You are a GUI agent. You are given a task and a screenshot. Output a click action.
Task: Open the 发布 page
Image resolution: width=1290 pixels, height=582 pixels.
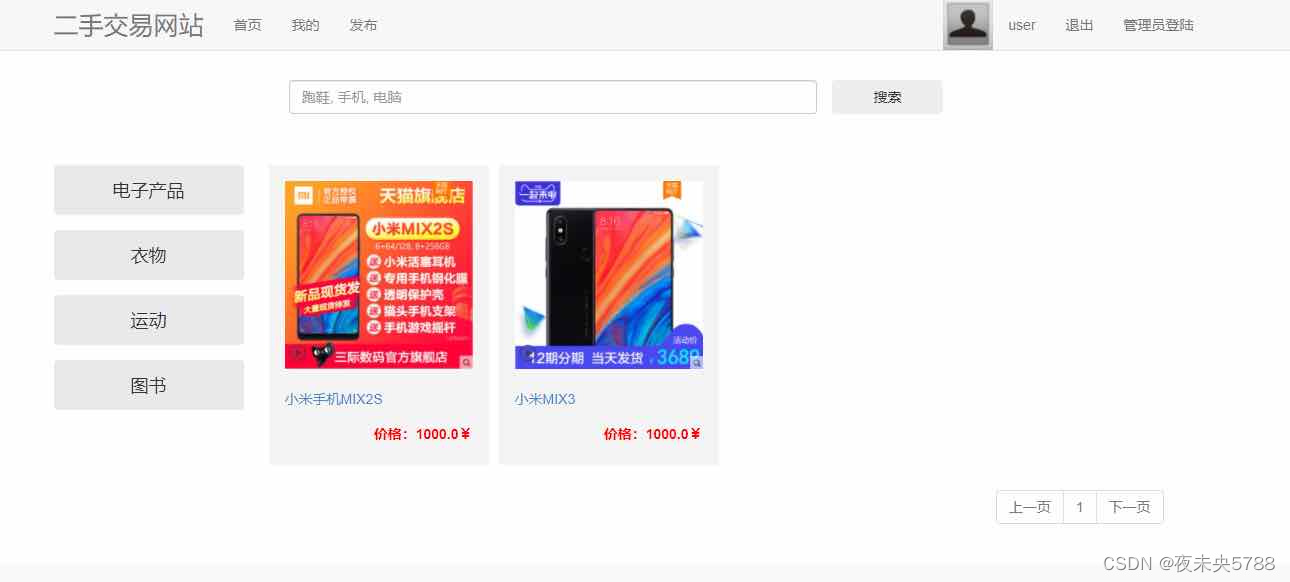(x=363, y=25)
